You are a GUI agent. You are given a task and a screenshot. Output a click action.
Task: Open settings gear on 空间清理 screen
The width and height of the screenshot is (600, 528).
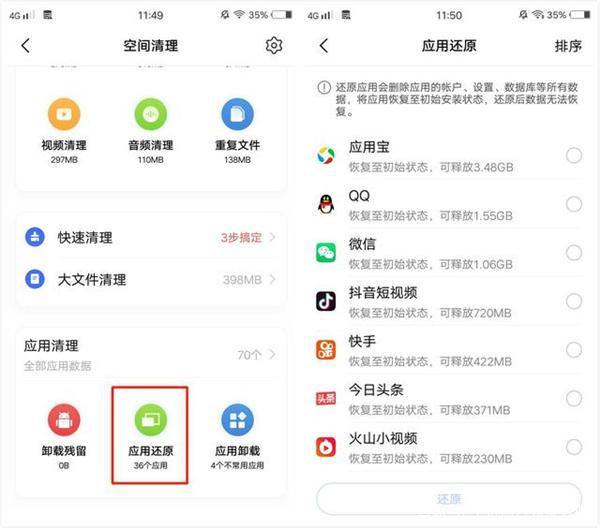[274, 46]
